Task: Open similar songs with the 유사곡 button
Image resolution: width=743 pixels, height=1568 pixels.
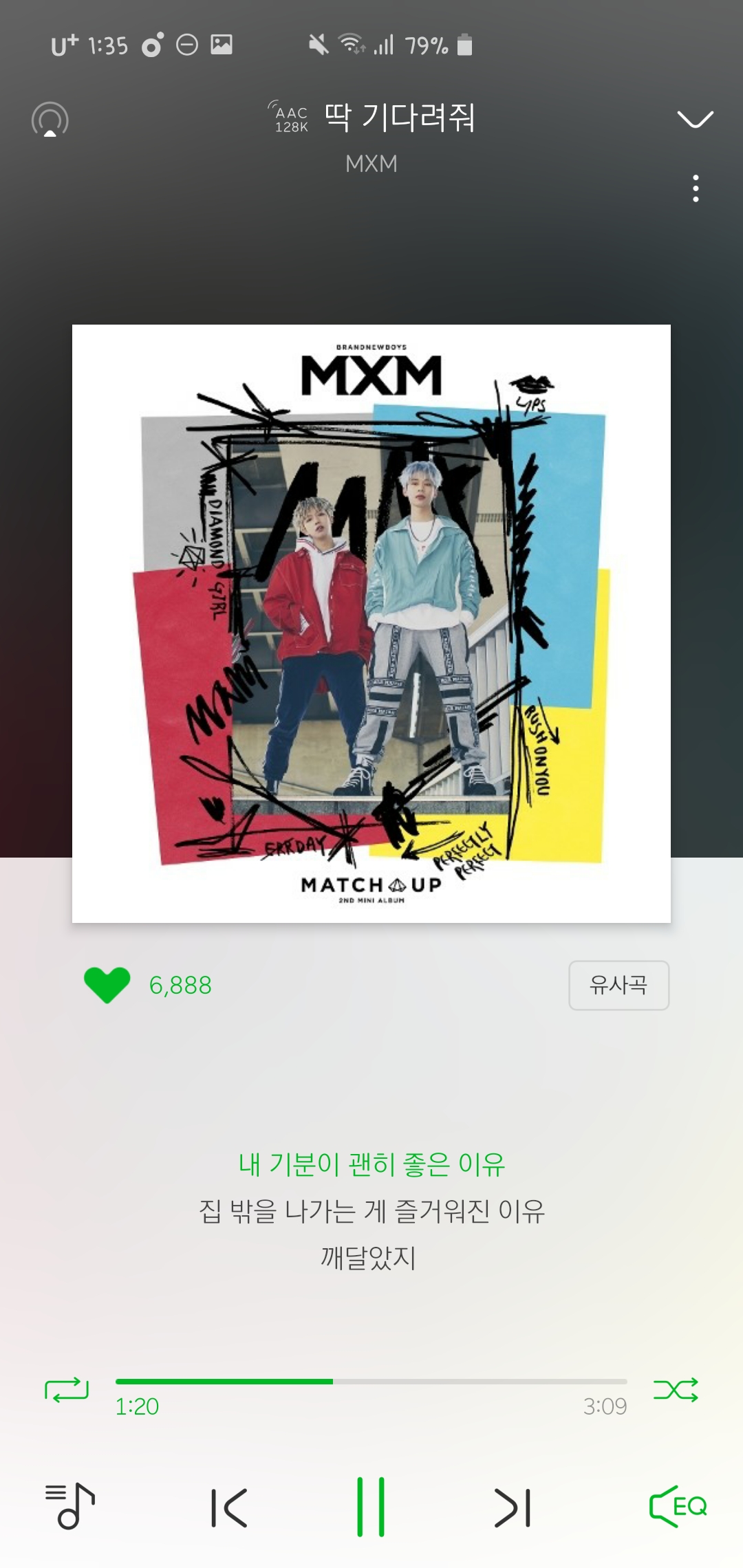Action: click(618, 985)
